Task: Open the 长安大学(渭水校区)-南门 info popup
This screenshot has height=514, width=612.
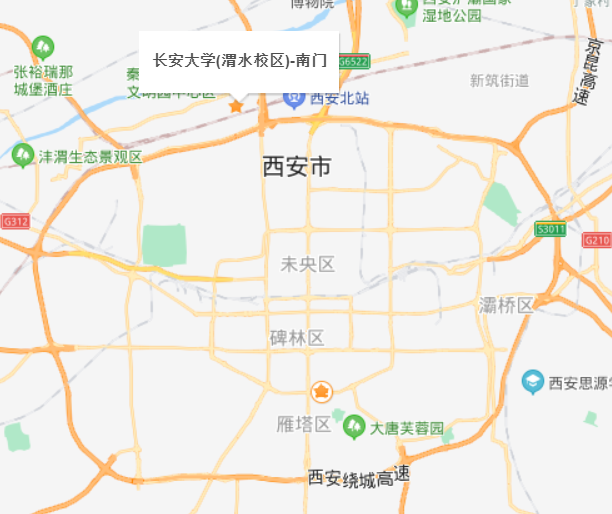Action: pos(239,60)
